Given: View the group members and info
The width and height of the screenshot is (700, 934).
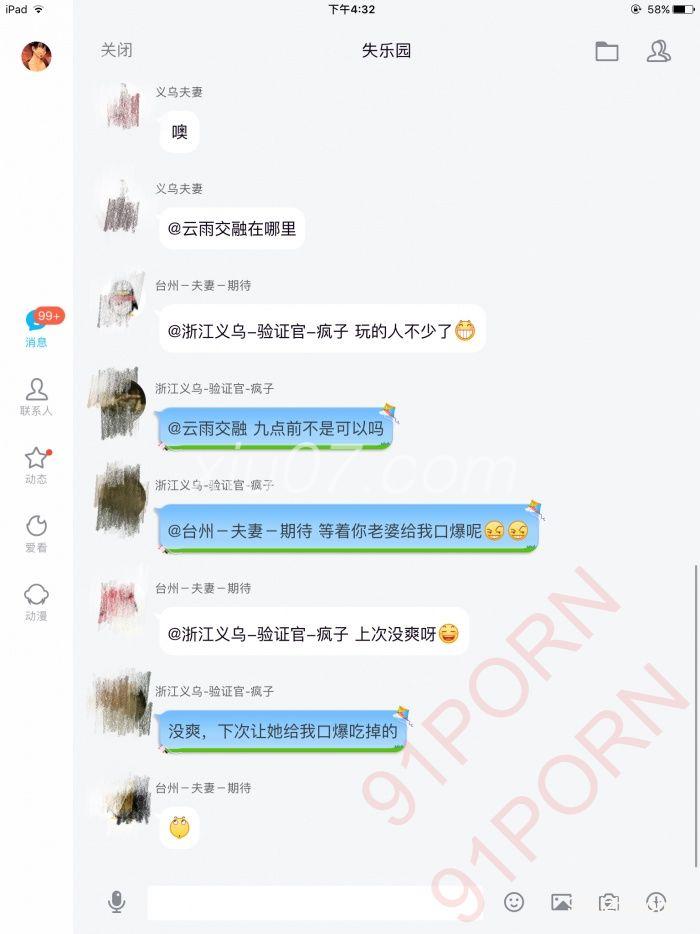Looking at the screenshot, I should click(x=658, y=51).
